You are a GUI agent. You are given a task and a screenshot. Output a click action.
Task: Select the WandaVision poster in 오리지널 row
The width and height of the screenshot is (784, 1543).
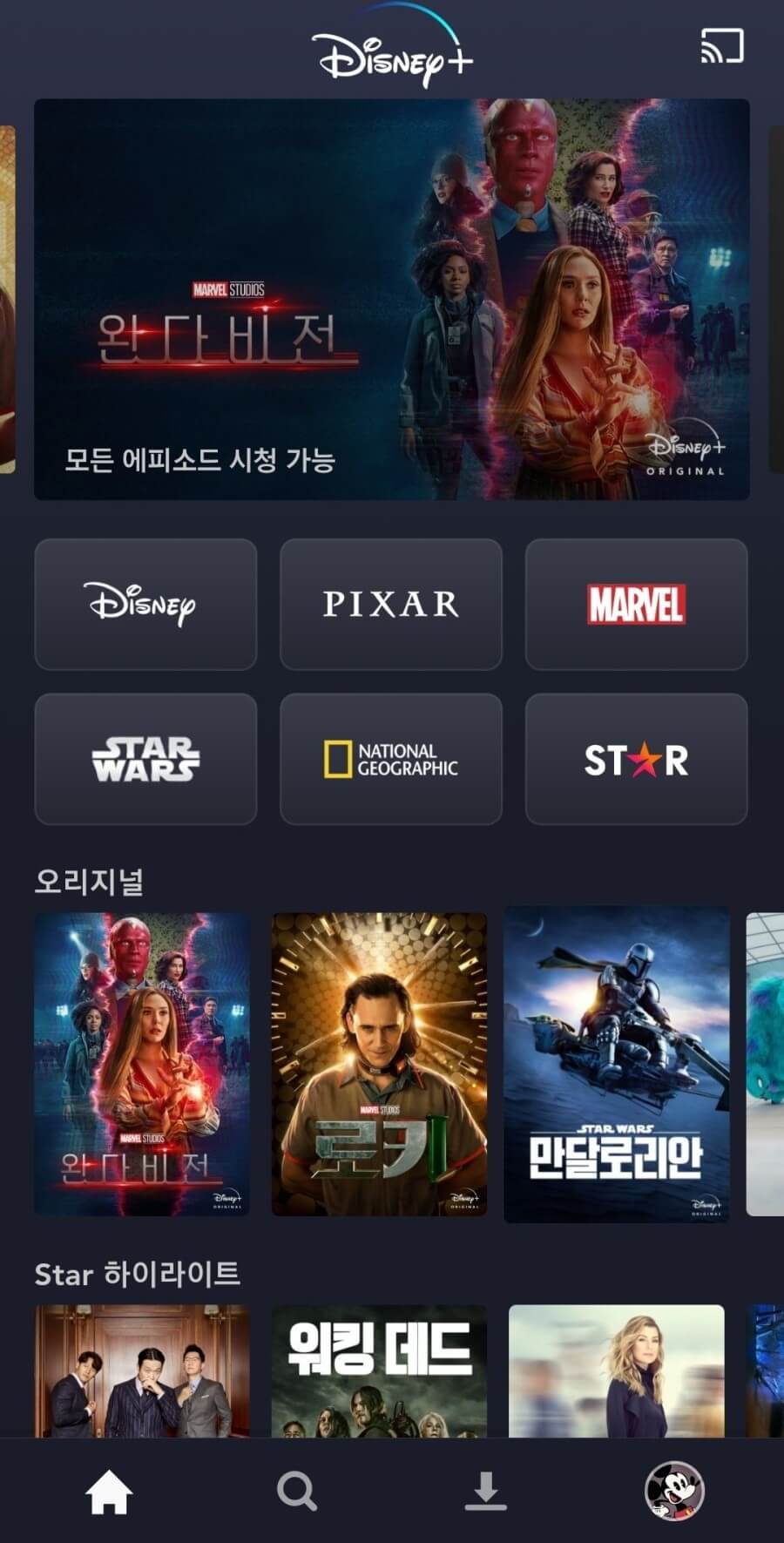(x=142, y=1059)
